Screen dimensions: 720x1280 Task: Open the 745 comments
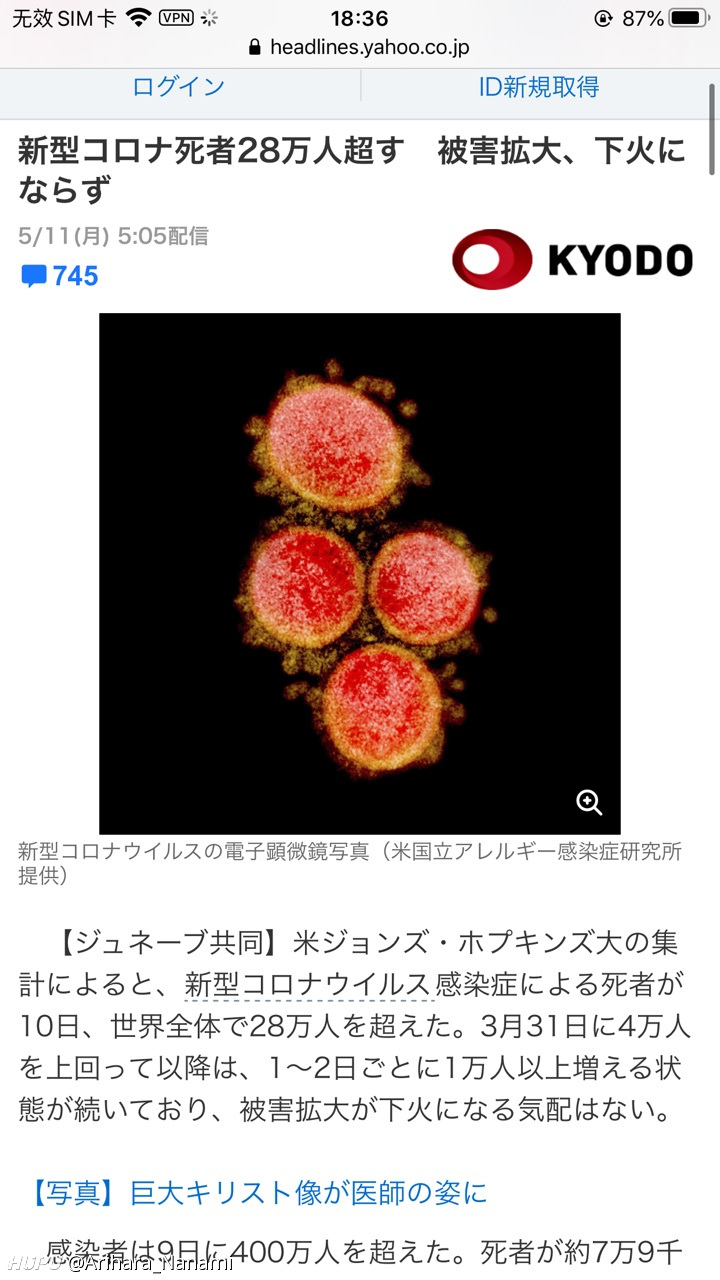[x=60, y=276]
